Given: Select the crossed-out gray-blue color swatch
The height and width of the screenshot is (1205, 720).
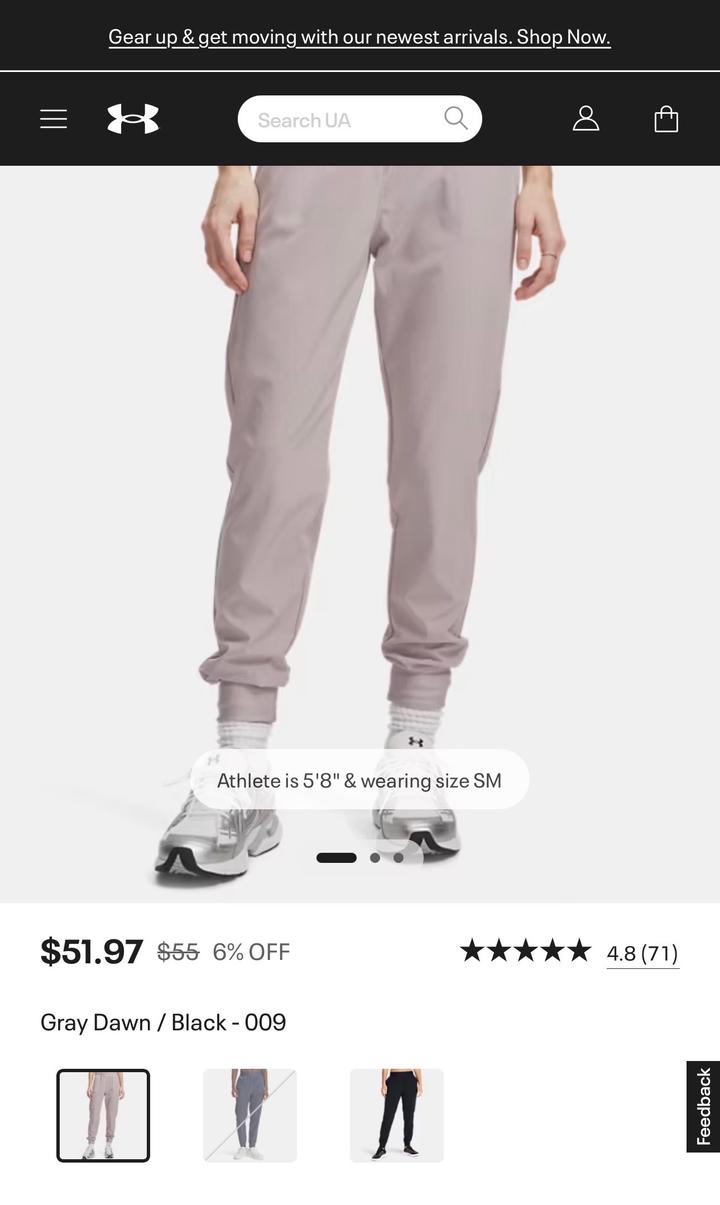Looking at the screenshot, I should pos(250,1115).
